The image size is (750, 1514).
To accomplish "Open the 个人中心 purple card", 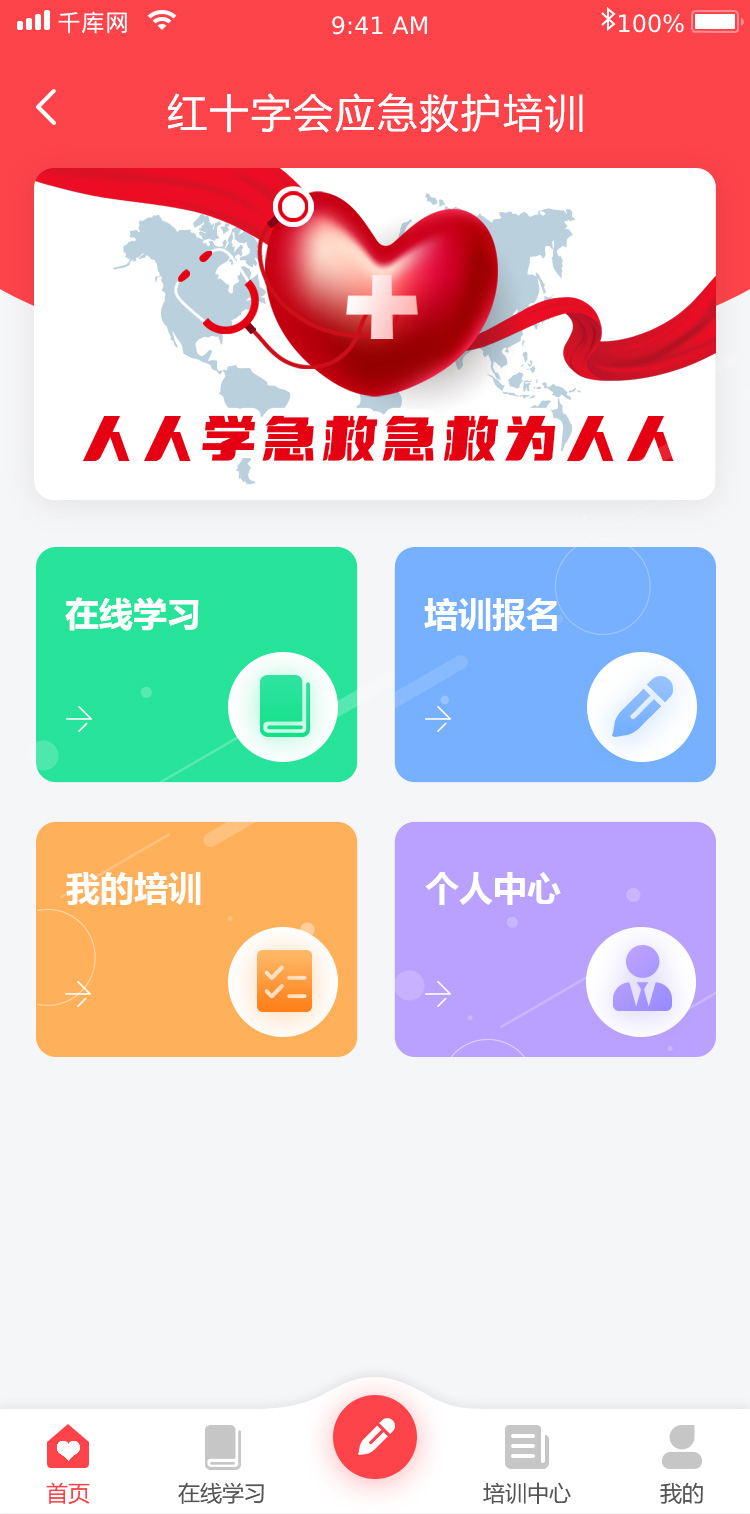I will [x=555, y=939].
